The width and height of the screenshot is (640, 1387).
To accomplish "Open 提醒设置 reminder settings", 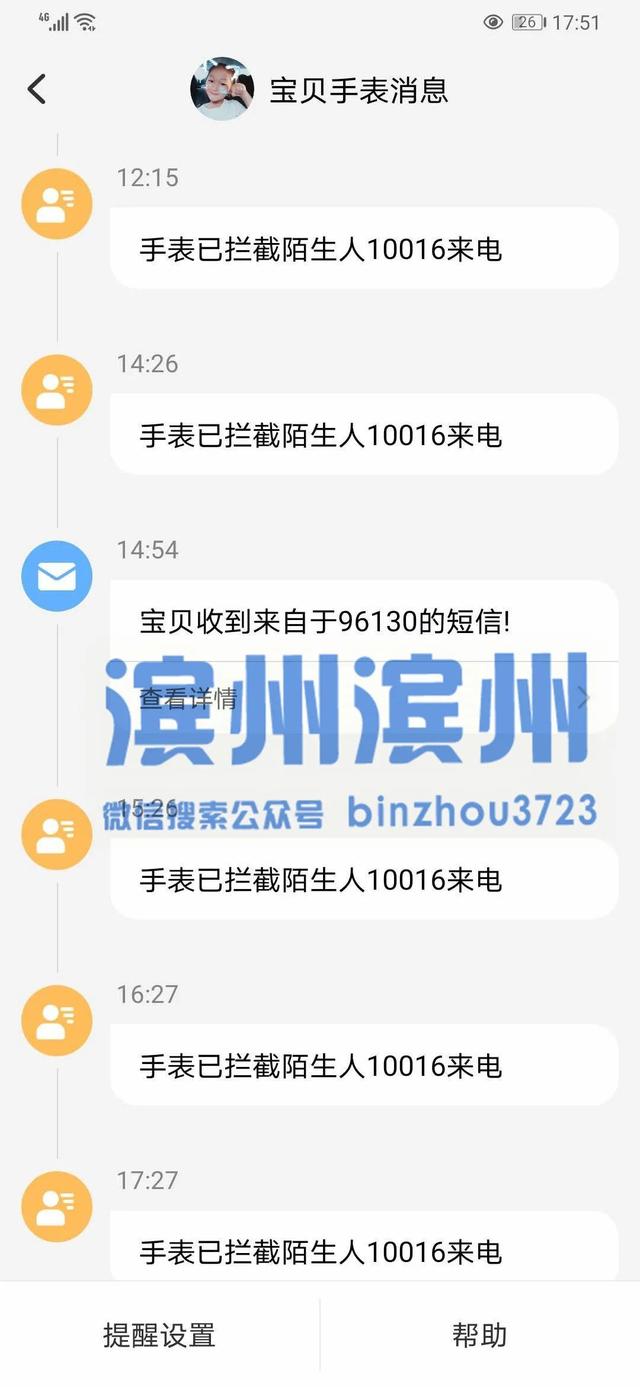I will [x=159, y=1335].
